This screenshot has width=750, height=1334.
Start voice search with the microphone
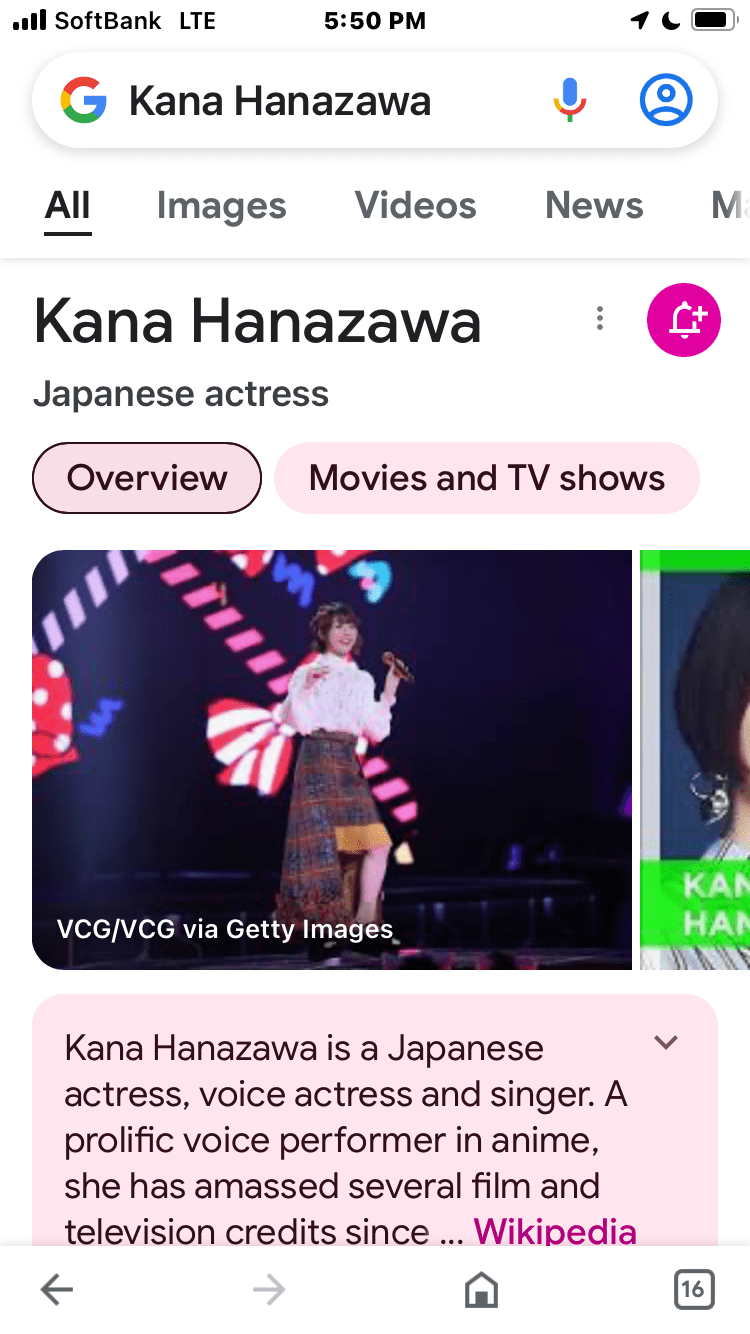[x=570, y=100]
